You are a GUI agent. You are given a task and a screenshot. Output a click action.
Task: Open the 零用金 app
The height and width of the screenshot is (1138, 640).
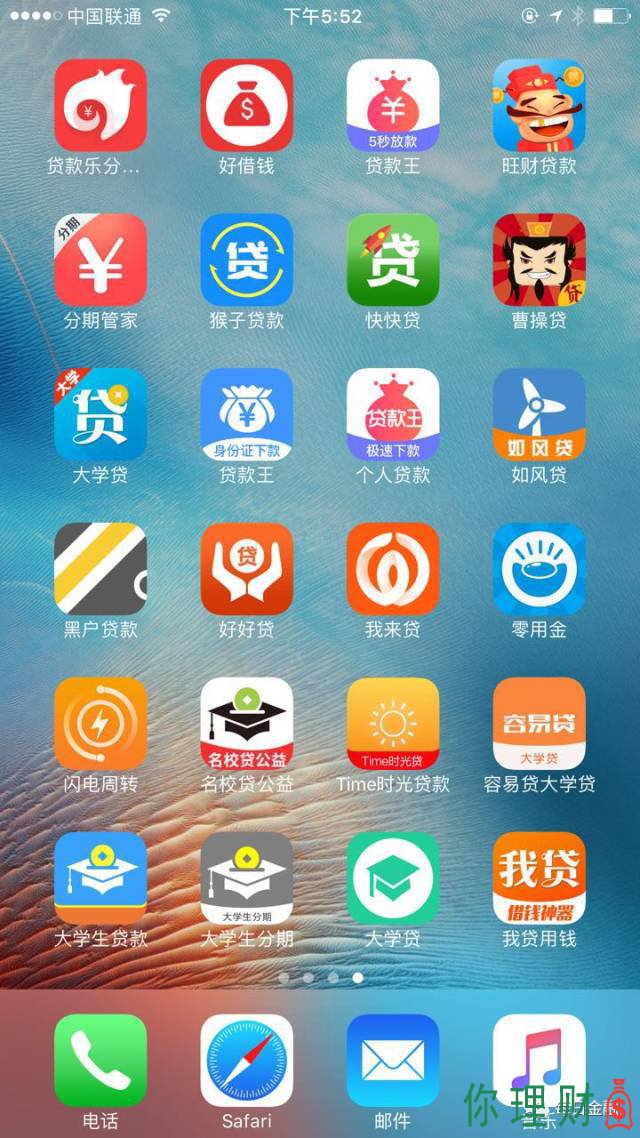point(539,569)
